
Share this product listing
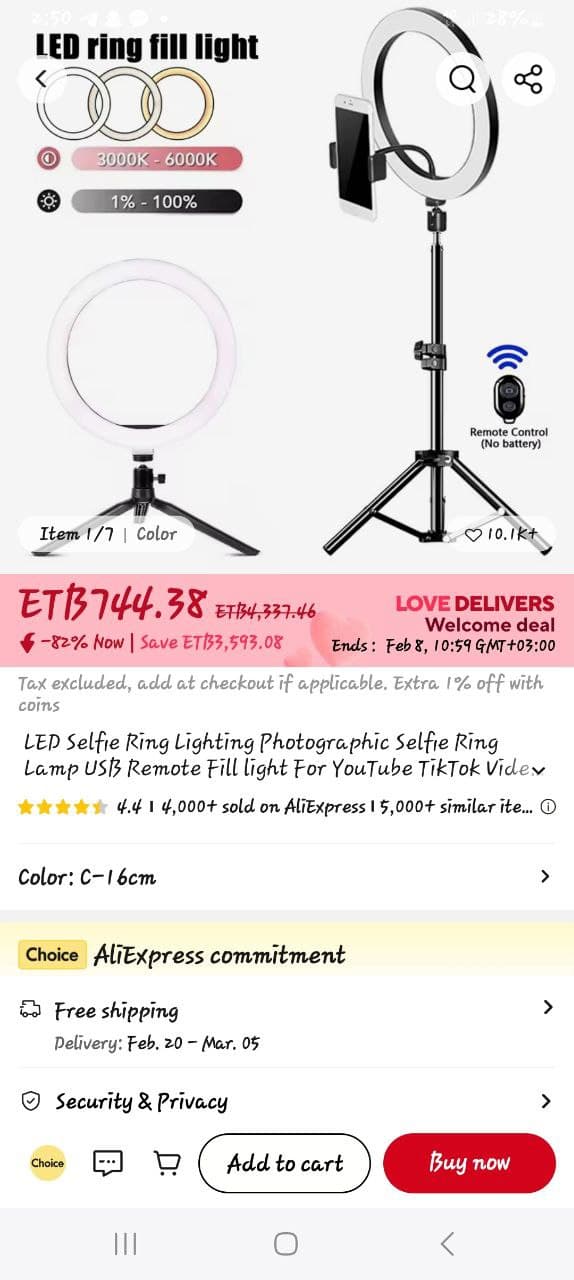click(x=528, y=79)
